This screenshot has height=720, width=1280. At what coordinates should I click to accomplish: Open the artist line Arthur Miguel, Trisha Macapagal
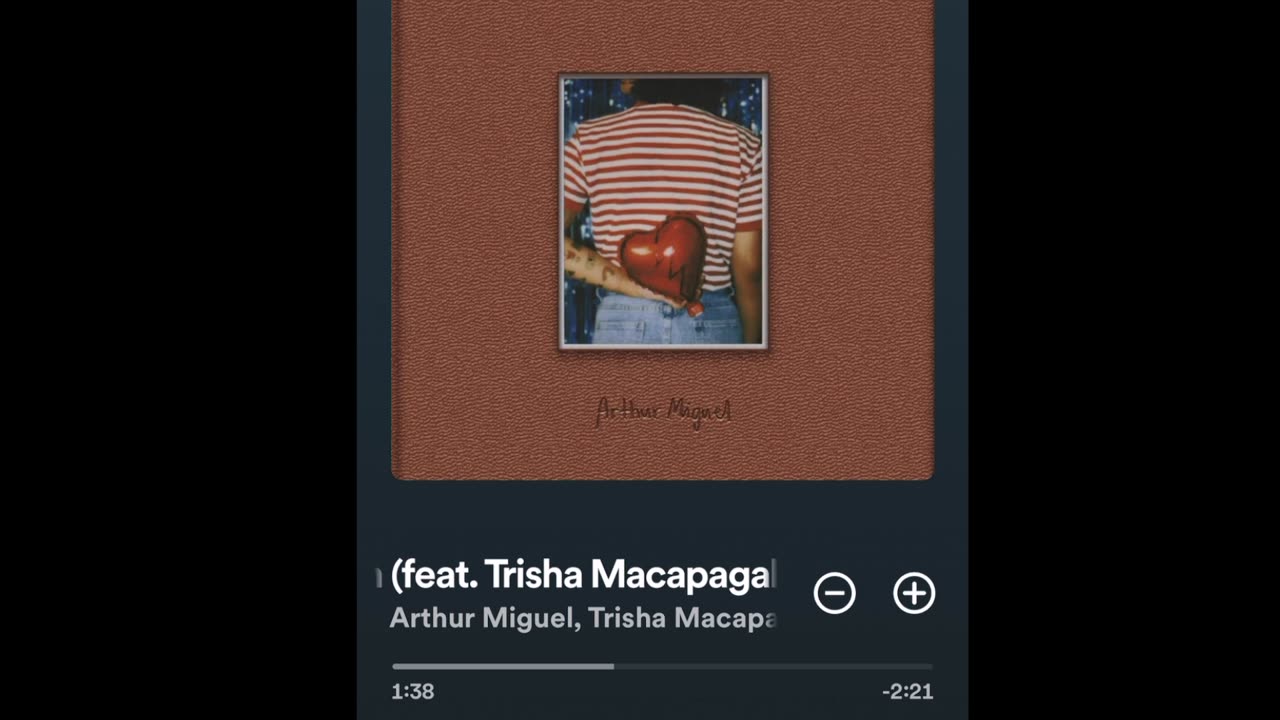(583, 618)
